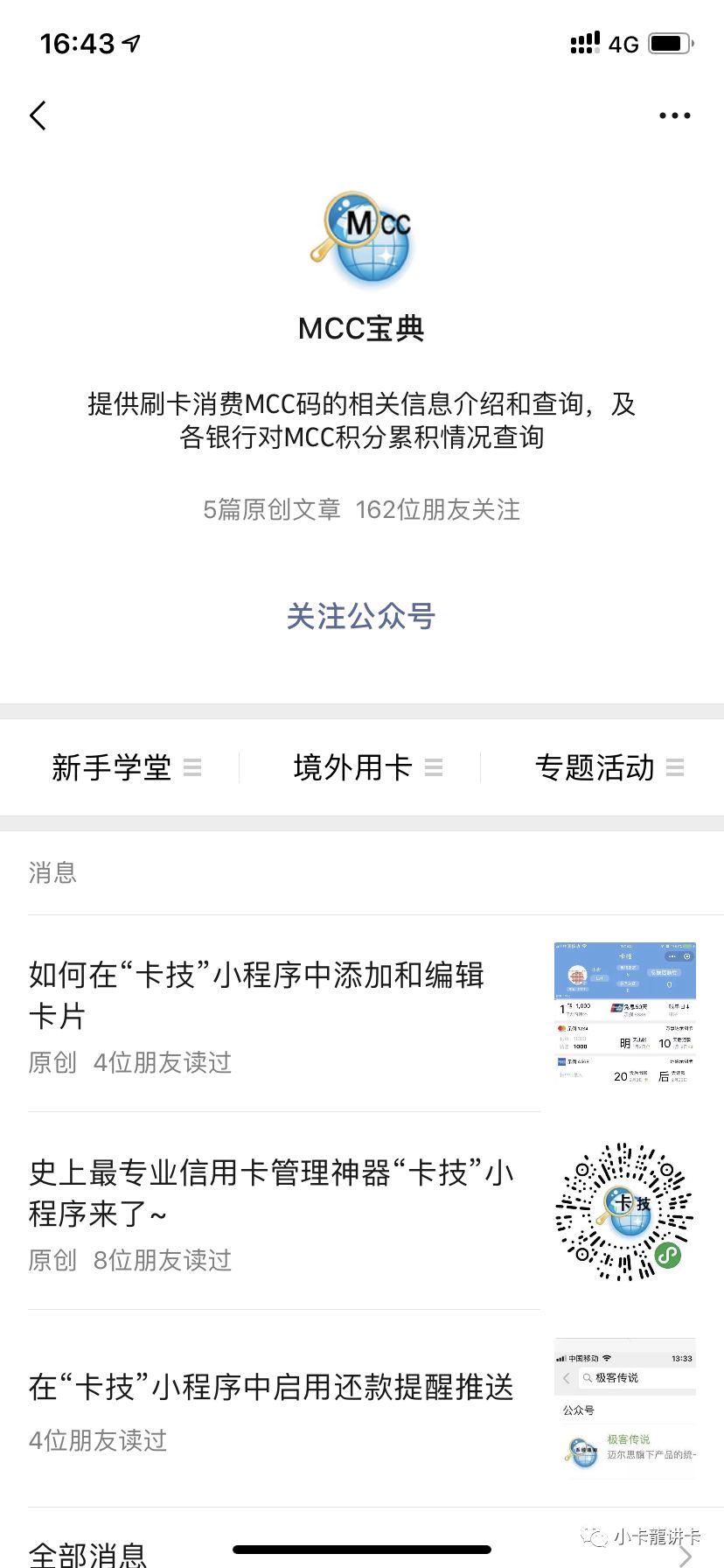Expand the 新手学堂 submenu
Screen dimensions: 724x1568
194,767
